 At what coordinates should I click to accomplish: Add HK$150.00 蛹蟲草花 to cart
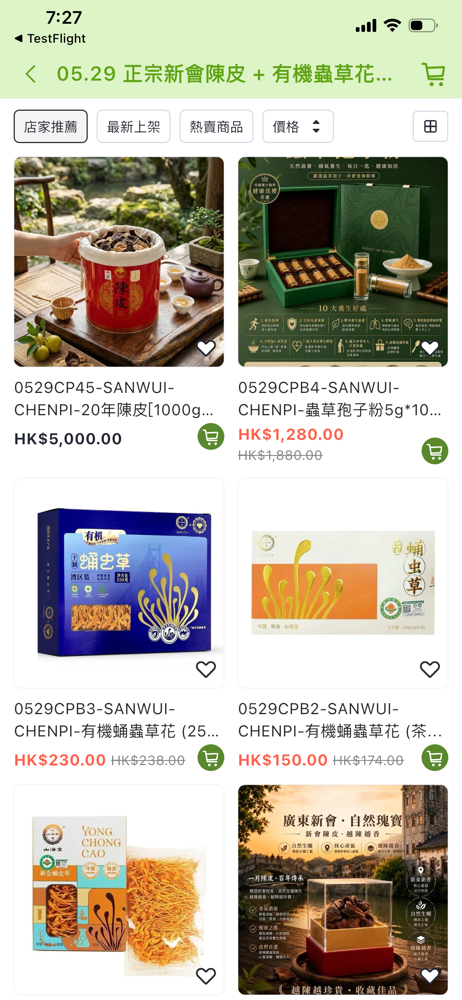pyautogui.click(x=435, y=758)
